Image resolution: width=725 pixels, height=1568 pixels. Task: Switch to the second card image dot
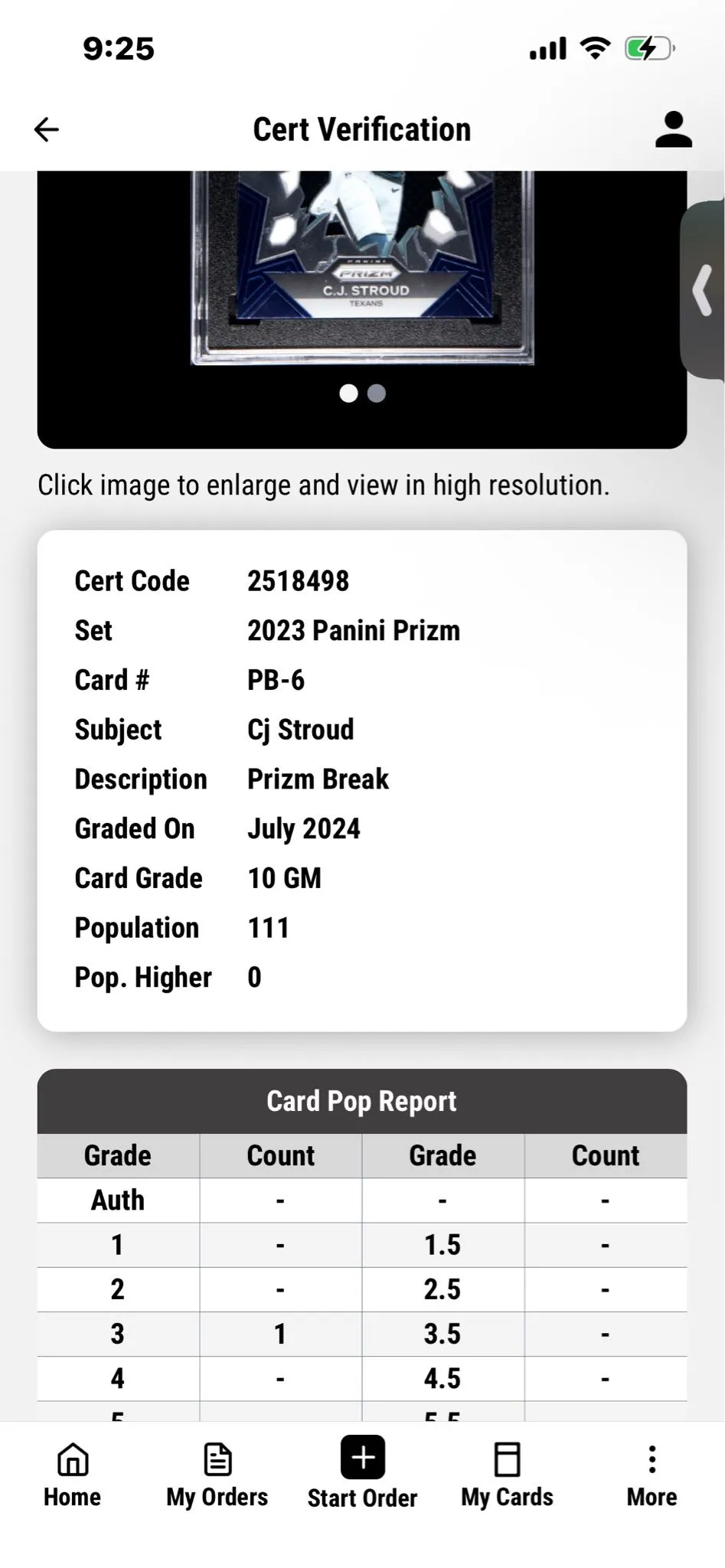(377, 394)
